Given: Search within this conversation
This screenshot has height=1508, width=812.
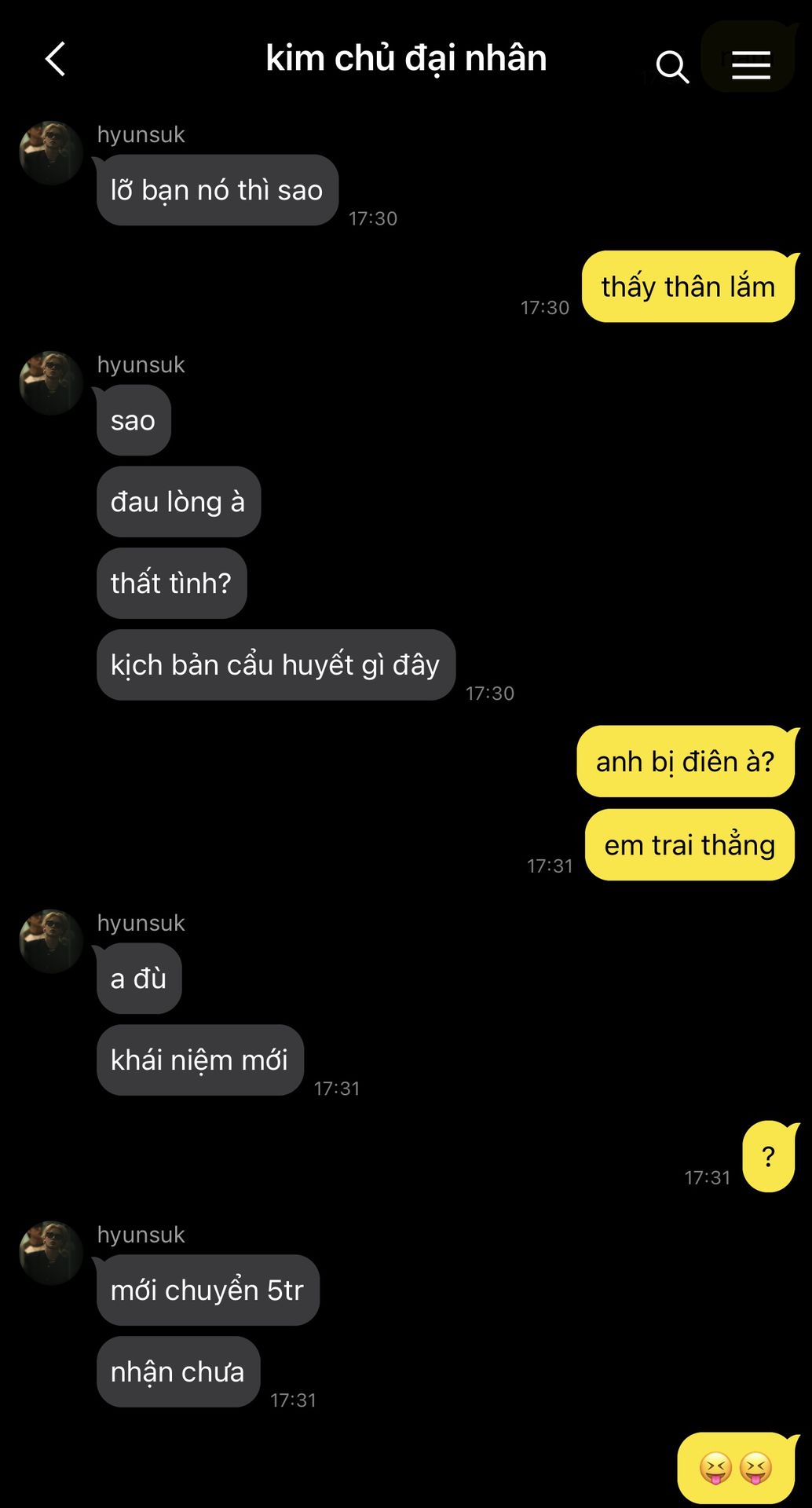Looking at the screenshot, I should point(672,67).
